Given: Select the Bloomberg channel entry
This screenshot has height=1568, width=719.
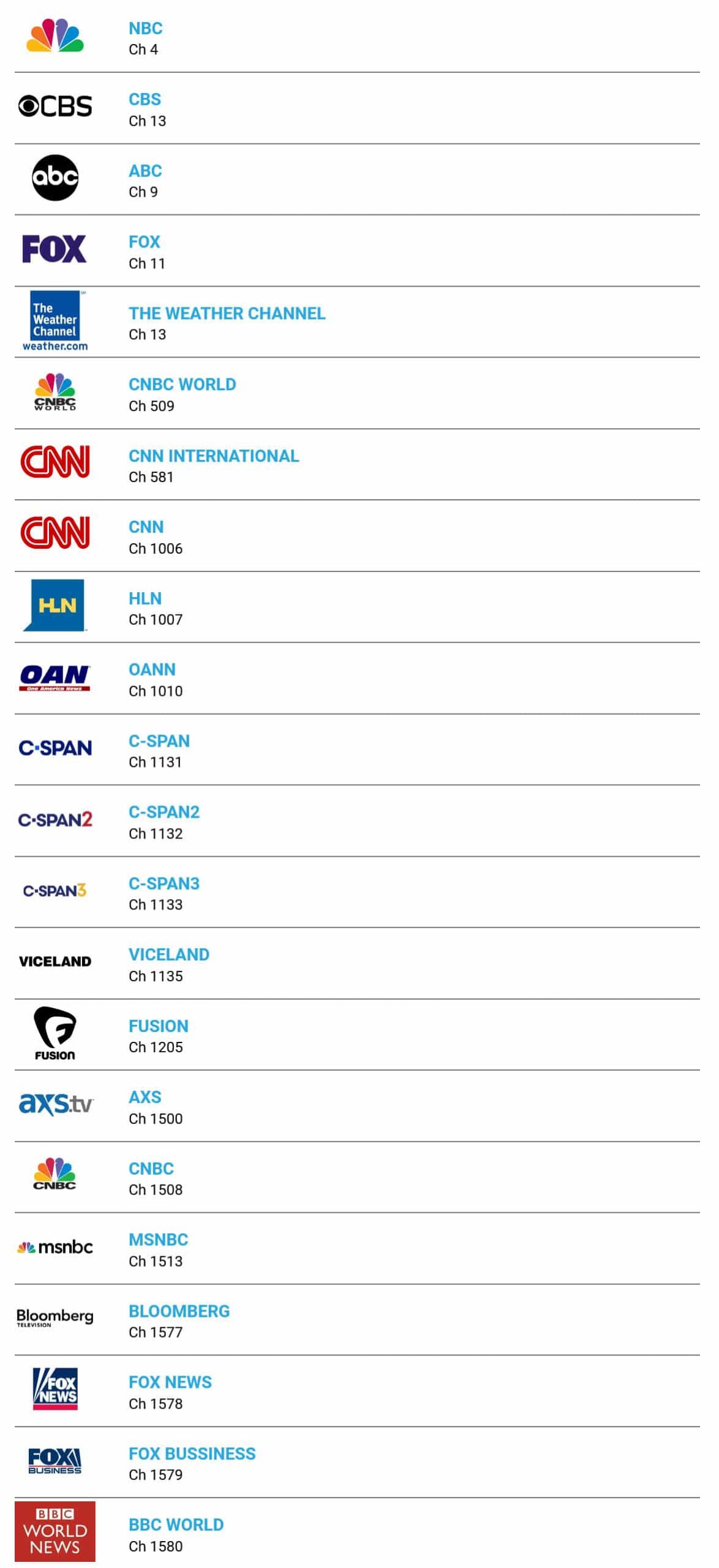Looking at the screenshot, I should [x=357, y=1320].
